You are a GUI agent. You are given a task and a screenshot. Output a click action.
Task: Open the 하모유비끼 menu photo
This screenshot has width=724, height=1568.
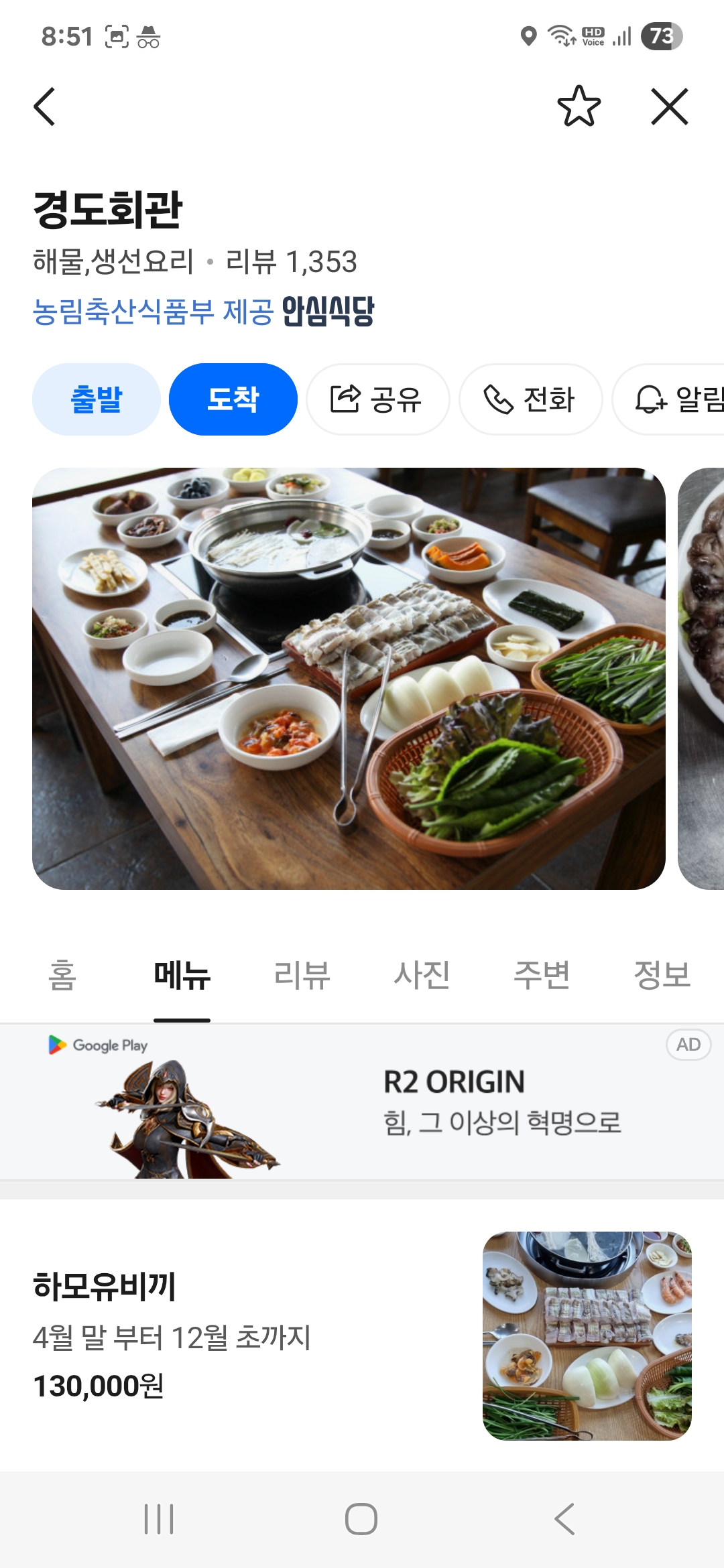(x=587, y=1335)
